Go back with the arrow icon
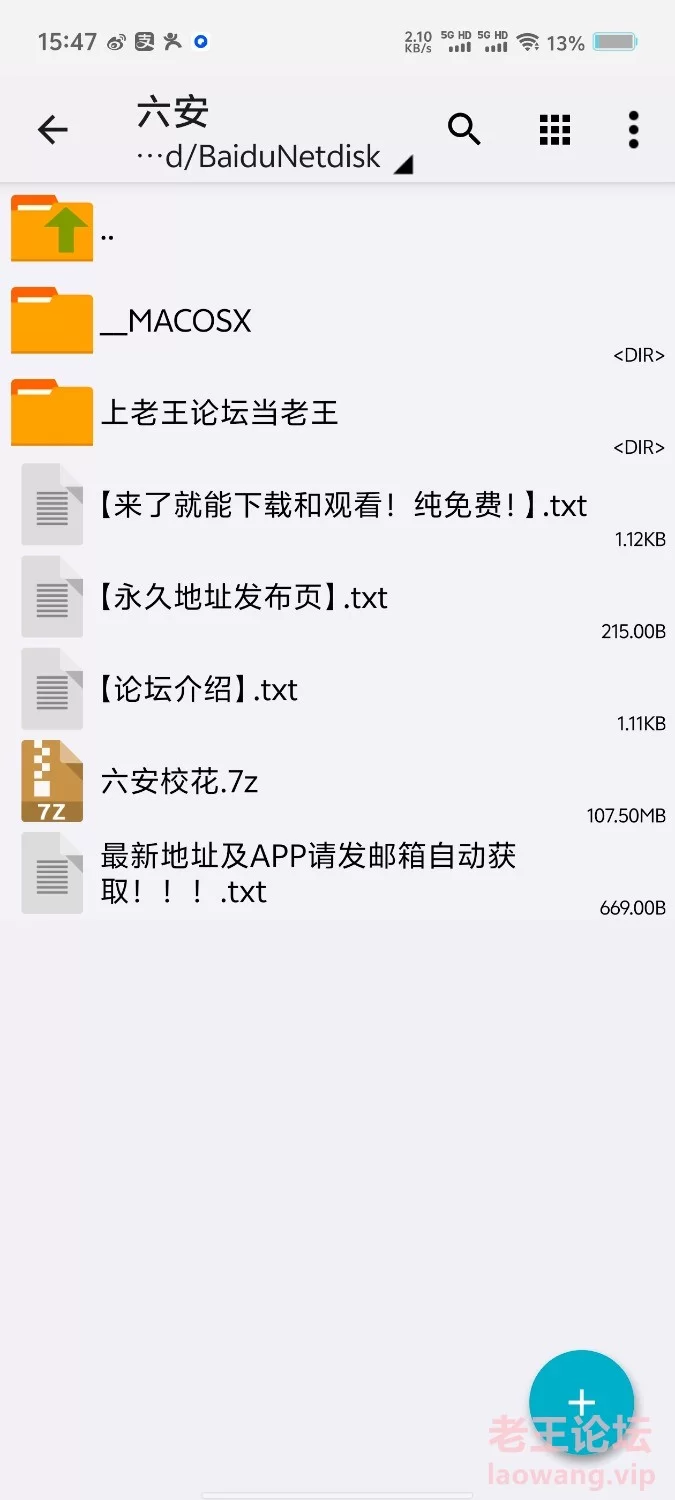This screenshot has width=675, height=1500. coord(53,129)
